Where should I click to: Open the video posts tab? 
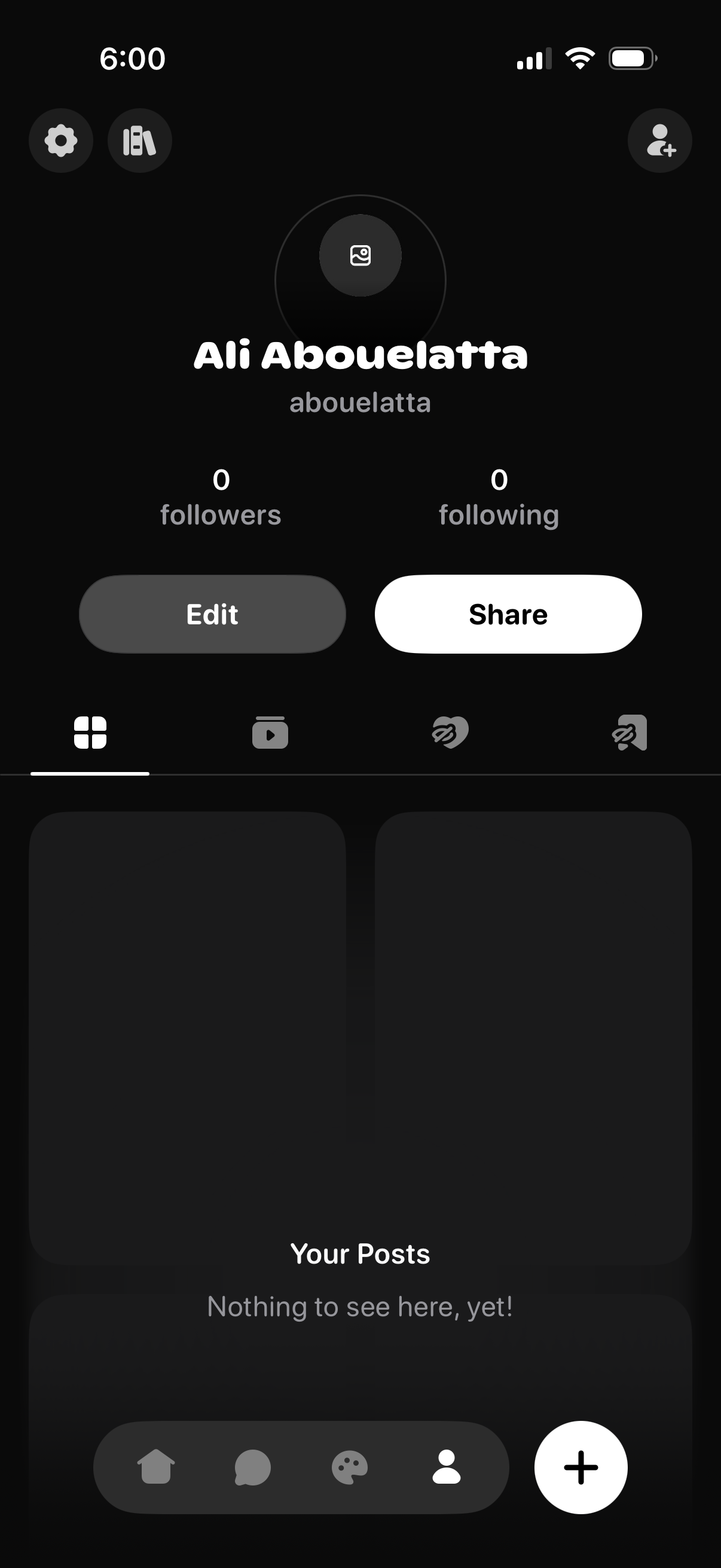(x=270, y=733)
